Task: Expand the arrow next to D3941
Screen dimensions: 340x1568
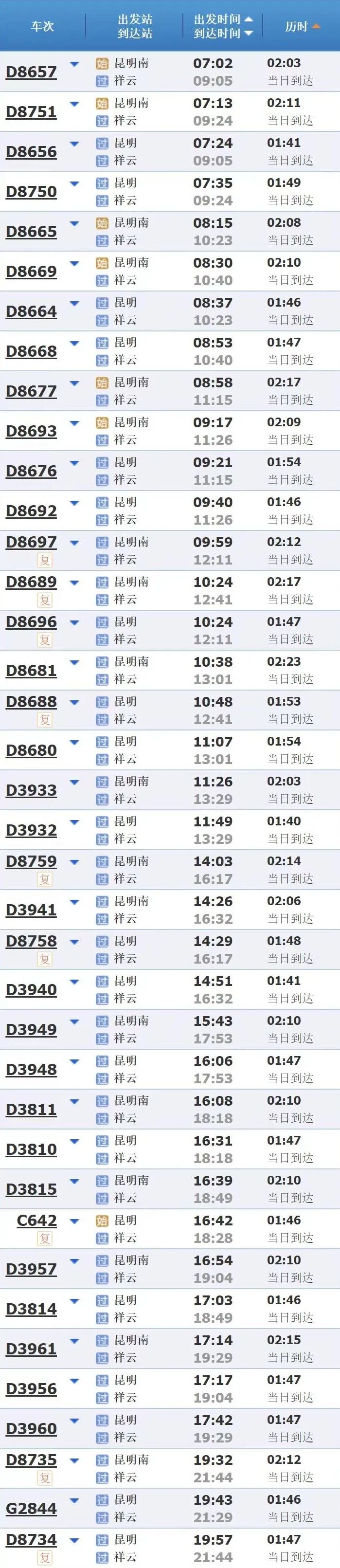Action: pos(75,902)
